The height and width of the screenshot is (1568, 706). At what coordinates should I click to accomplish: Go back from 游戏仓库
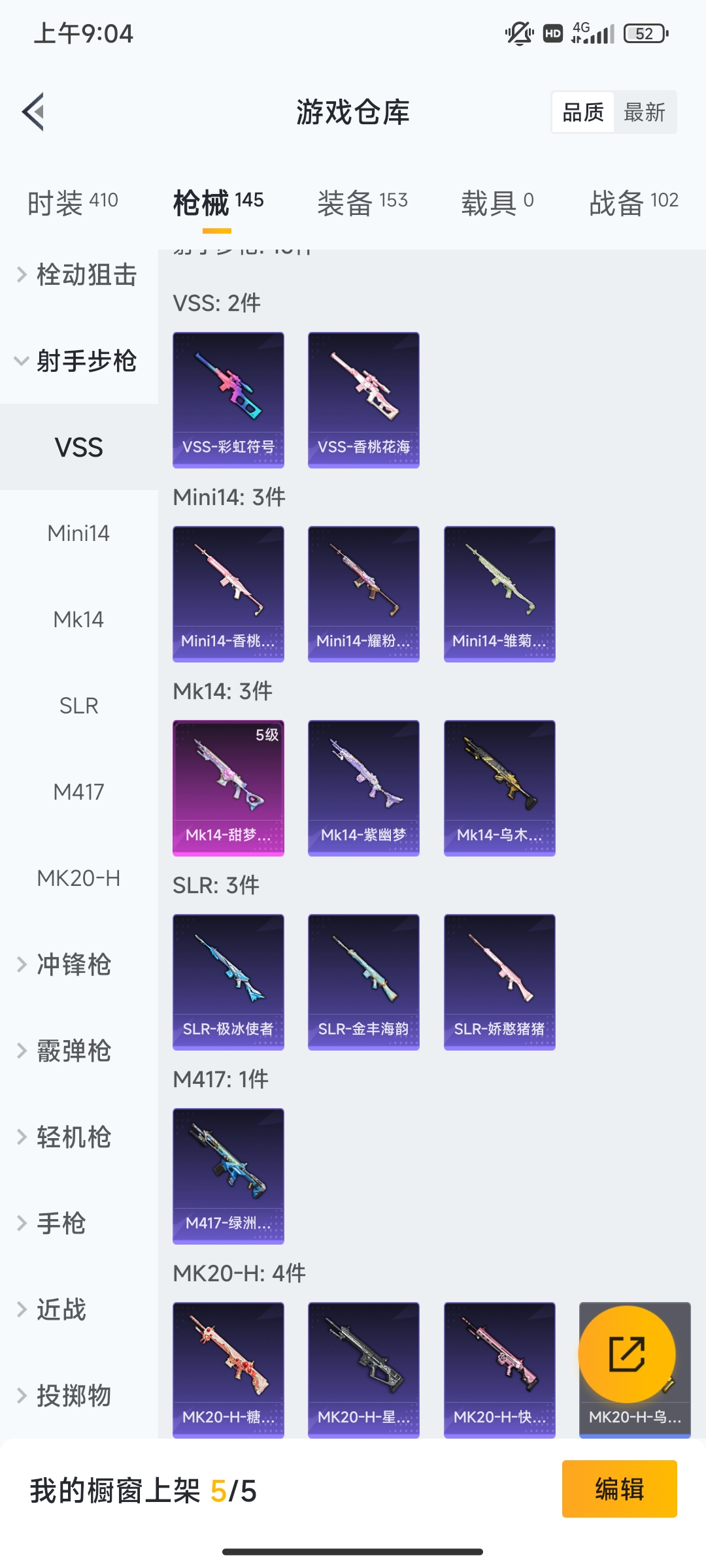pos(34,112)
